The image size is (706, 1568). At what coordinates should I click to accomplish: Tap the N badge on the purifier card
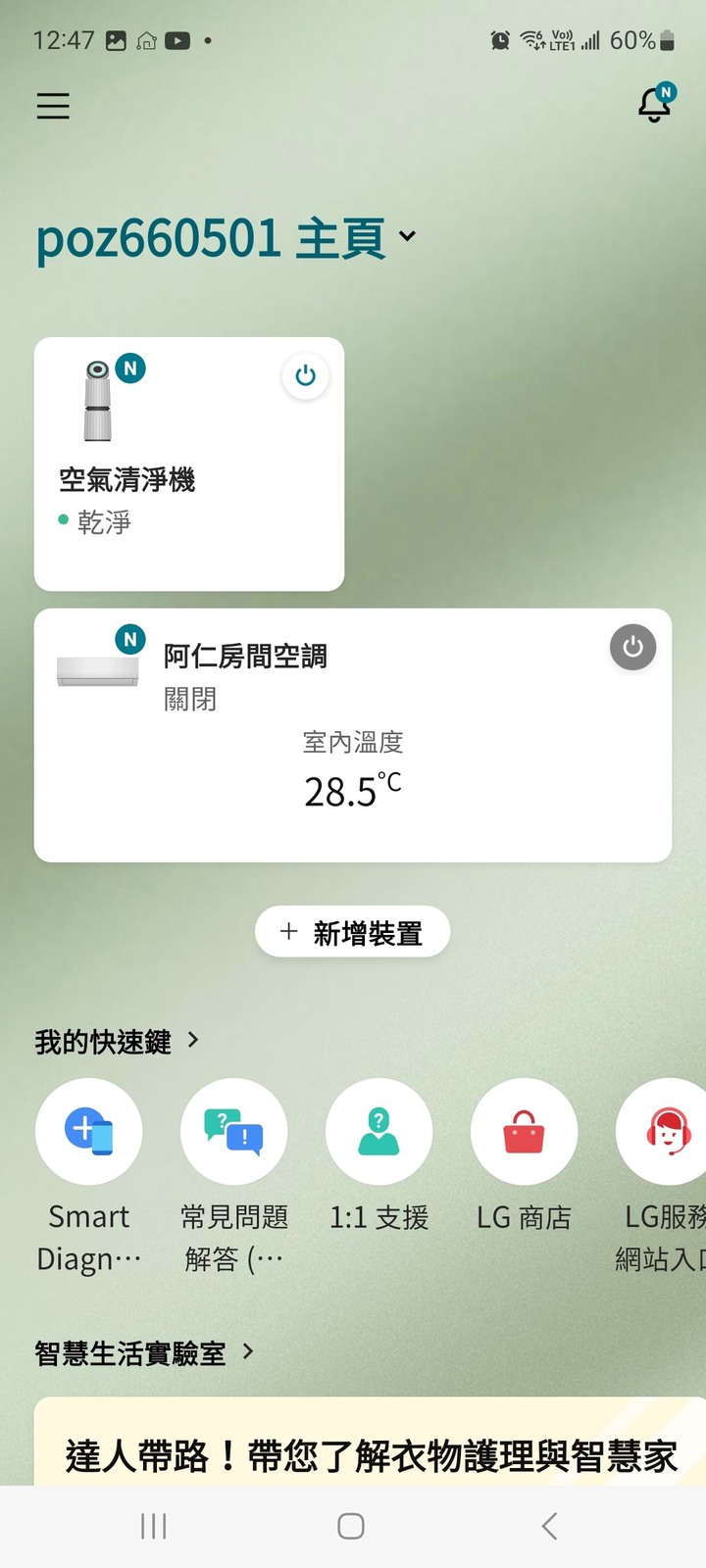click(x=130, y=368)
